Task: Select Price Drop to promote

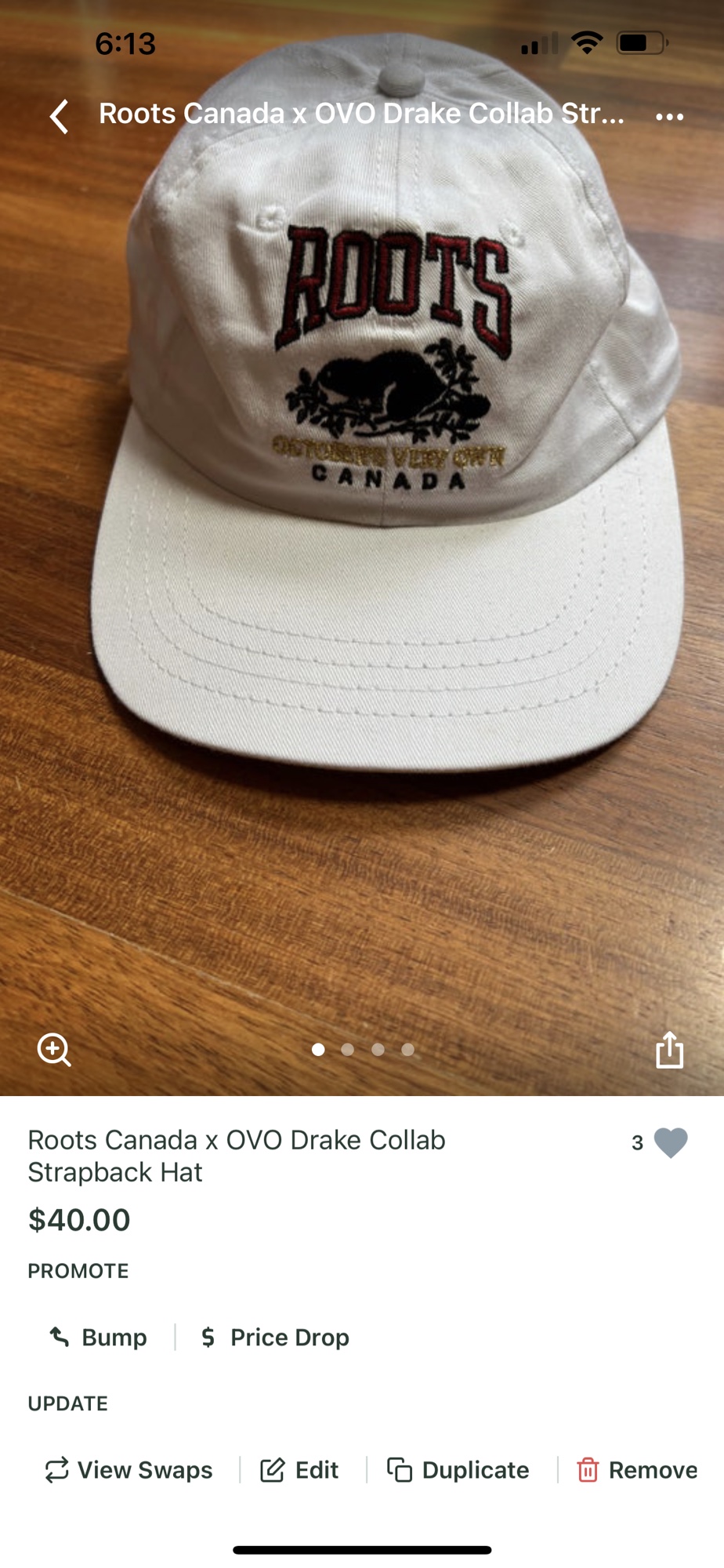Action: [274, 1337]
